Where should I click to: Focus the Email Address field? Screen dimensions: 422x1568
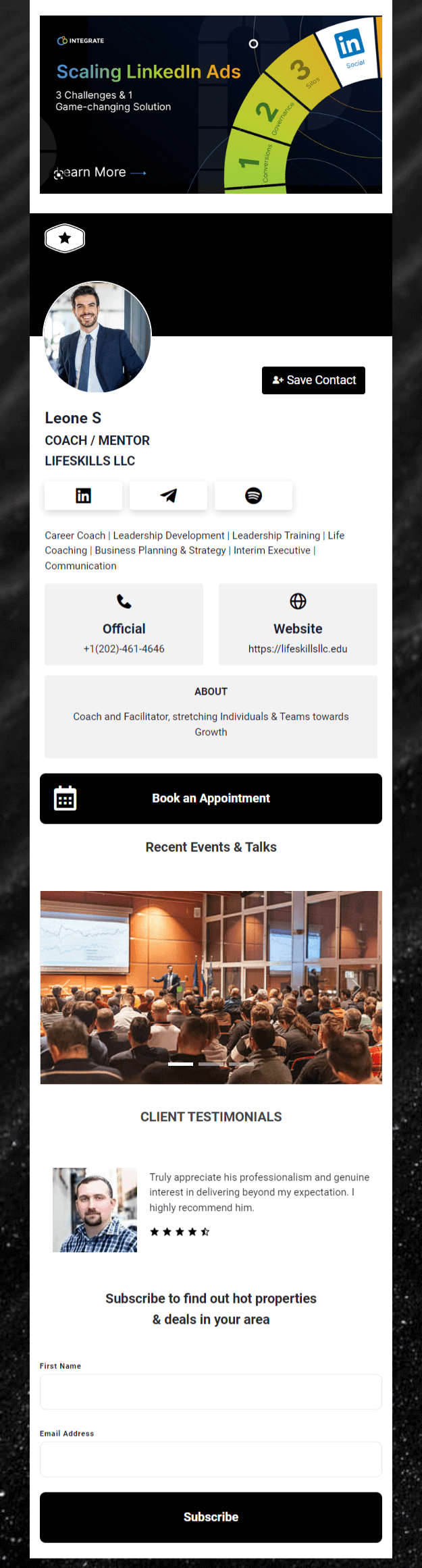point(211,1459)
